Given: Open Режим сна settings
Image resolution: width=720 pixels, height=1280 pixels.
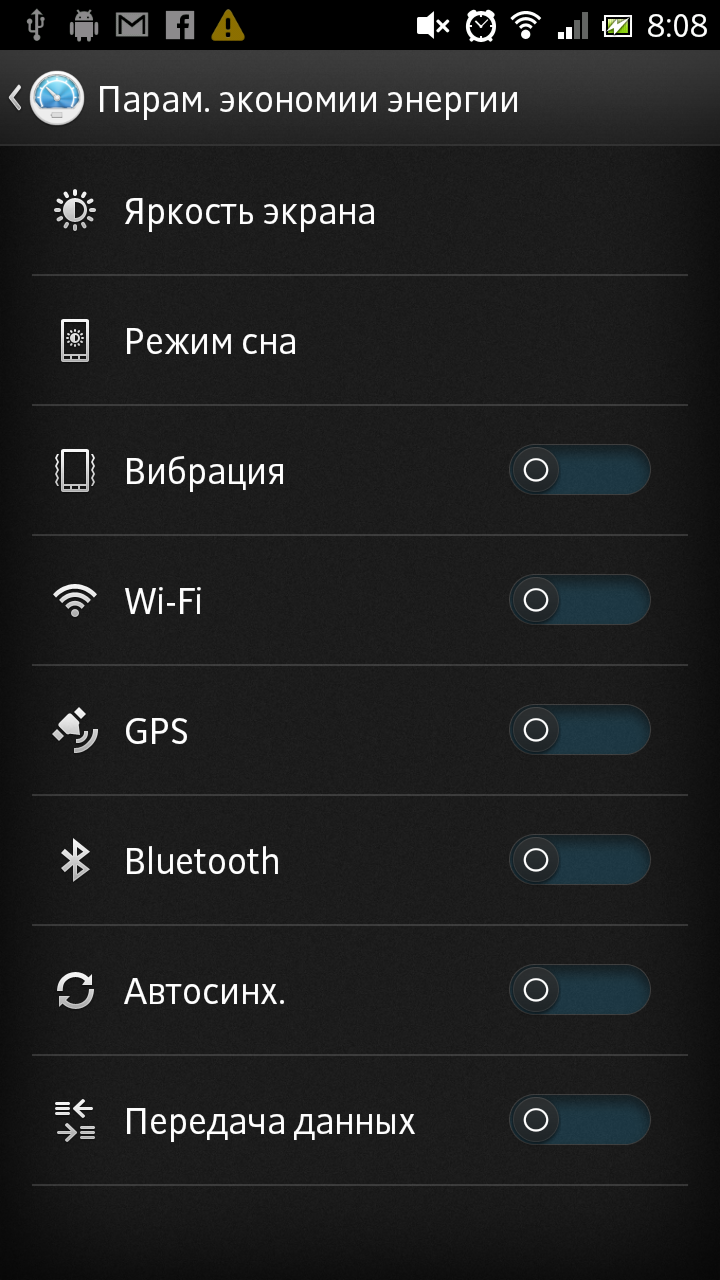Looking at the screenshot, I should pyautogui.click(x=360, y=341).
